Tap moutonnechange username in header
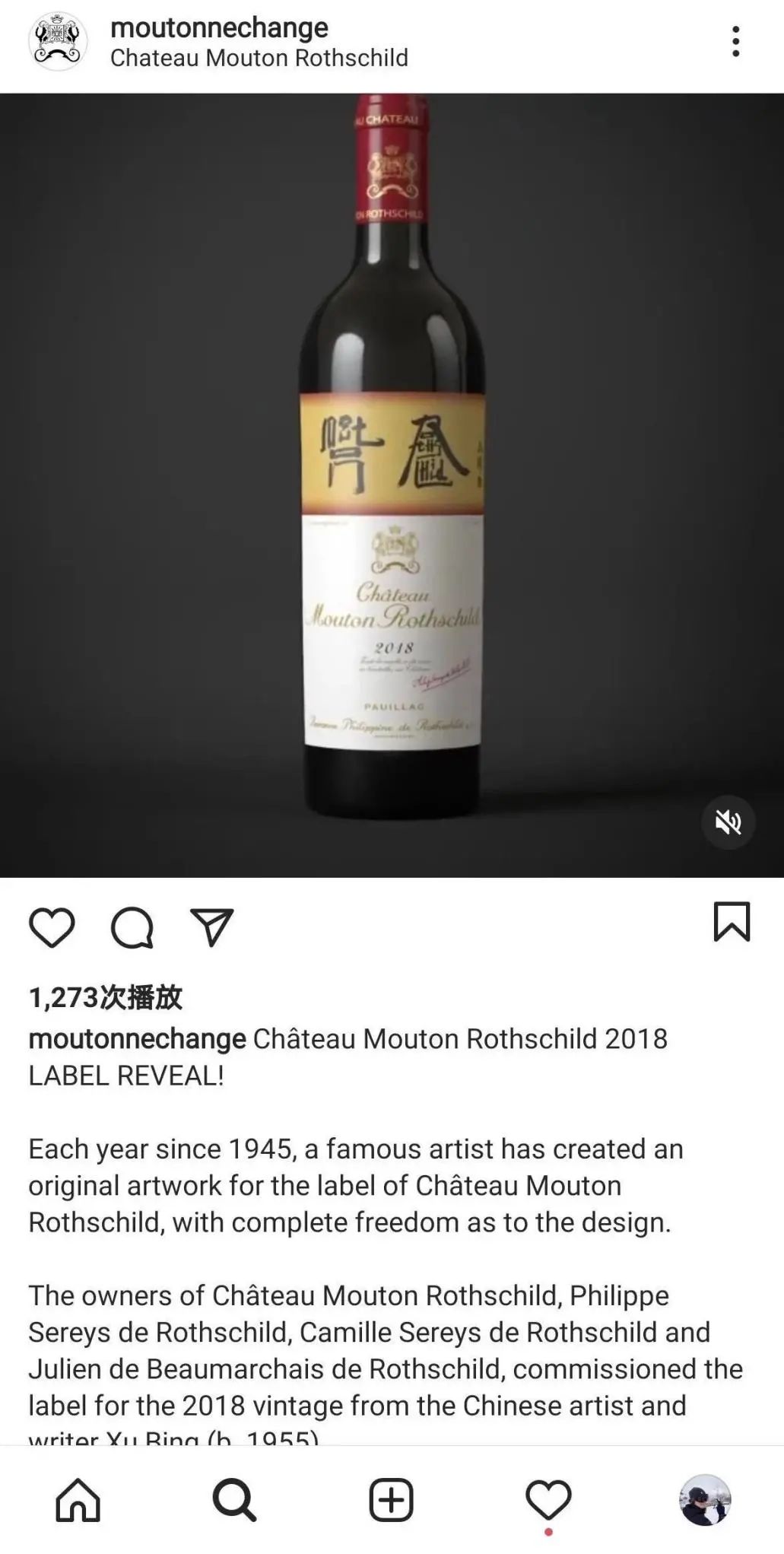 click(219, 27)
